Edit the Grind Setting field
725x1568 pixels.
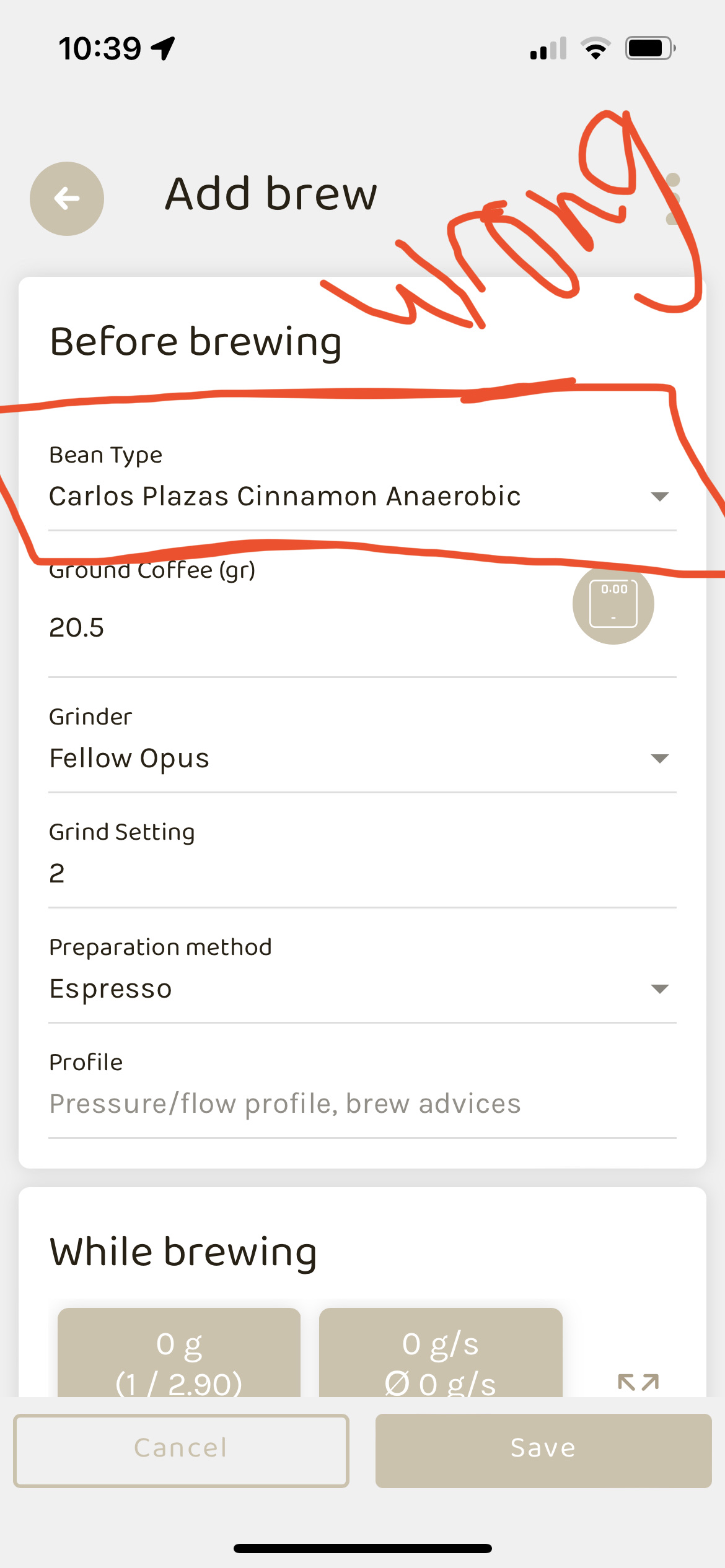pyautogui.click(x=362, y=860)
